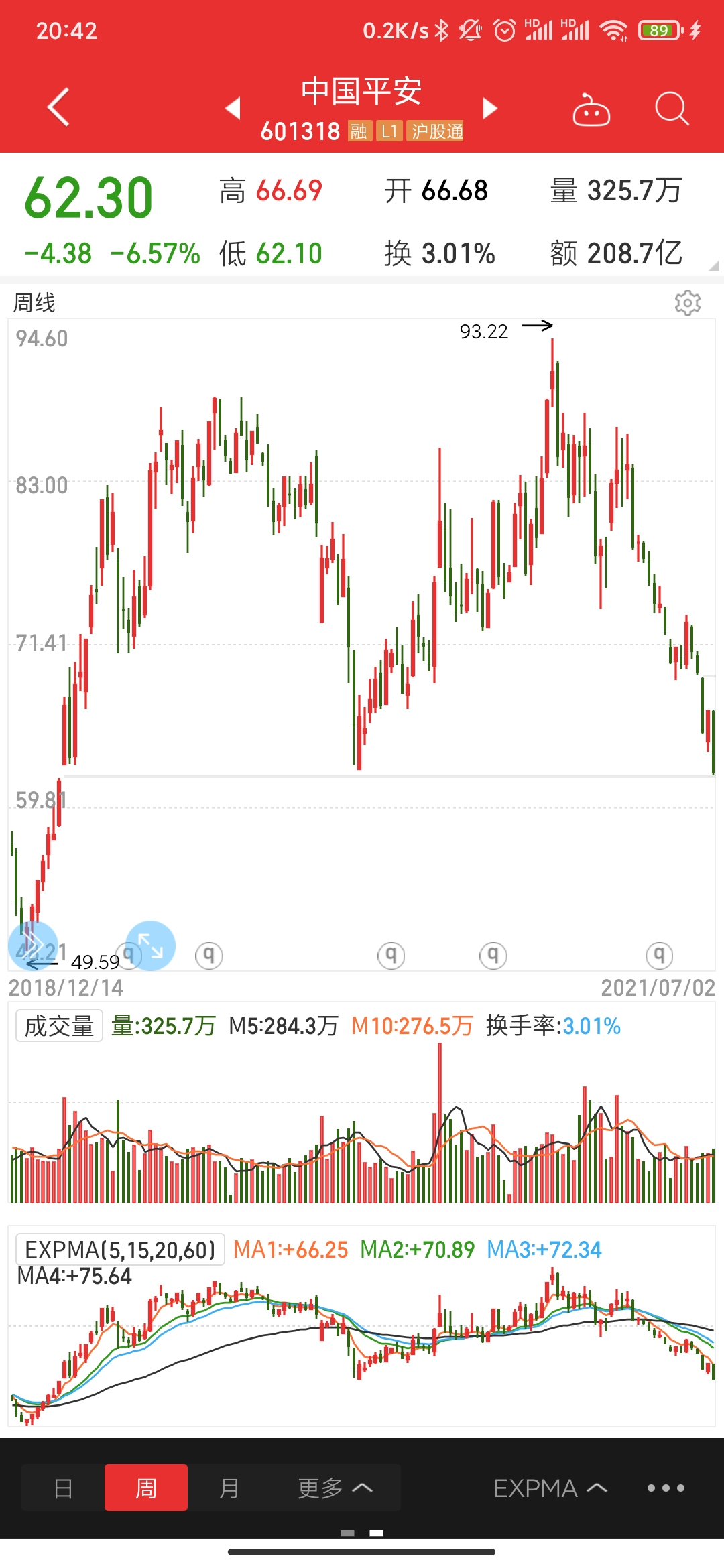The image size is (724, 1568).
Task: Open the three-dot more menu
Action: [x=666, y=1488]
